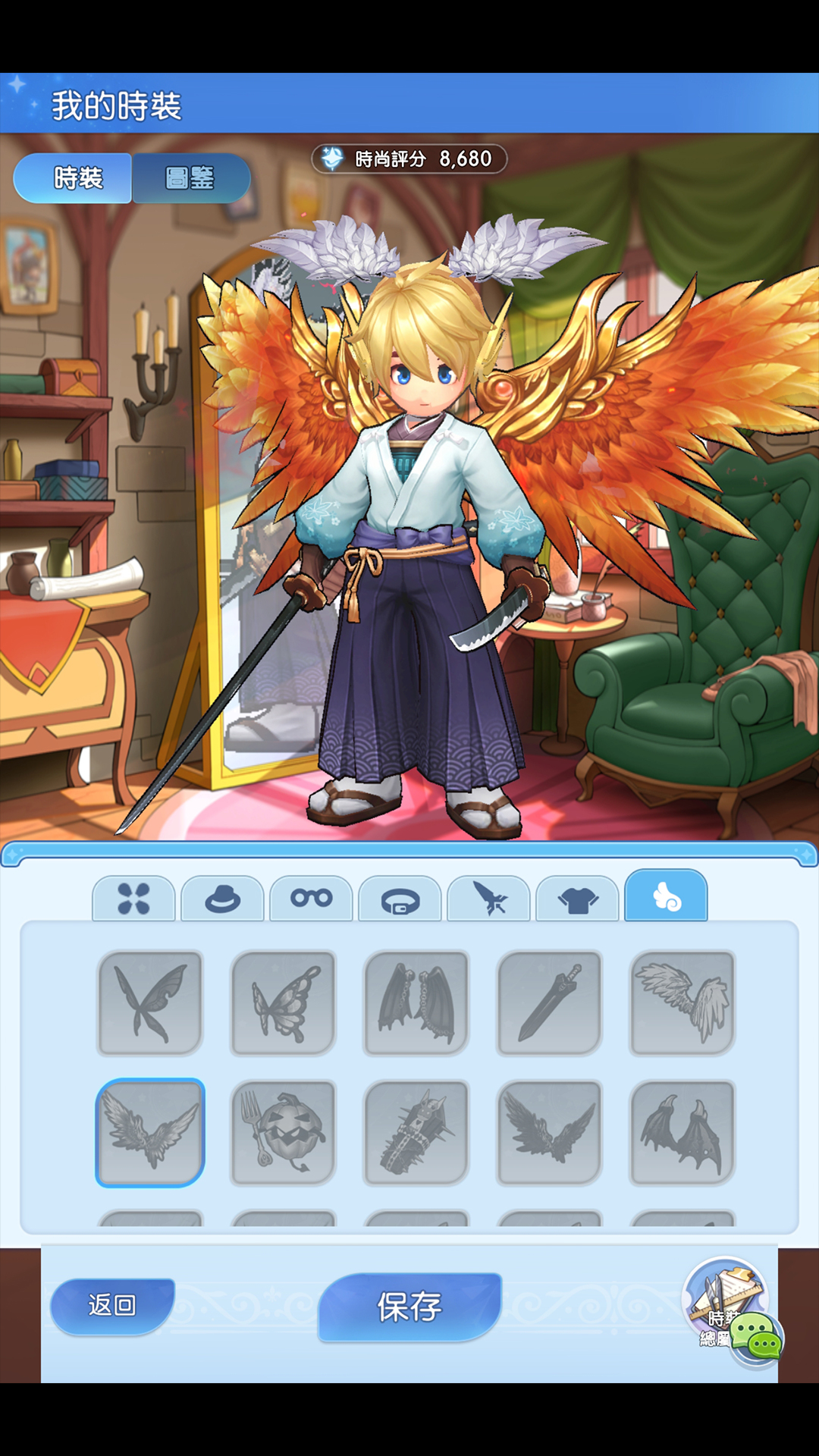Pick the sword back item
819x1456 pixels.
tap(549, 1002)
